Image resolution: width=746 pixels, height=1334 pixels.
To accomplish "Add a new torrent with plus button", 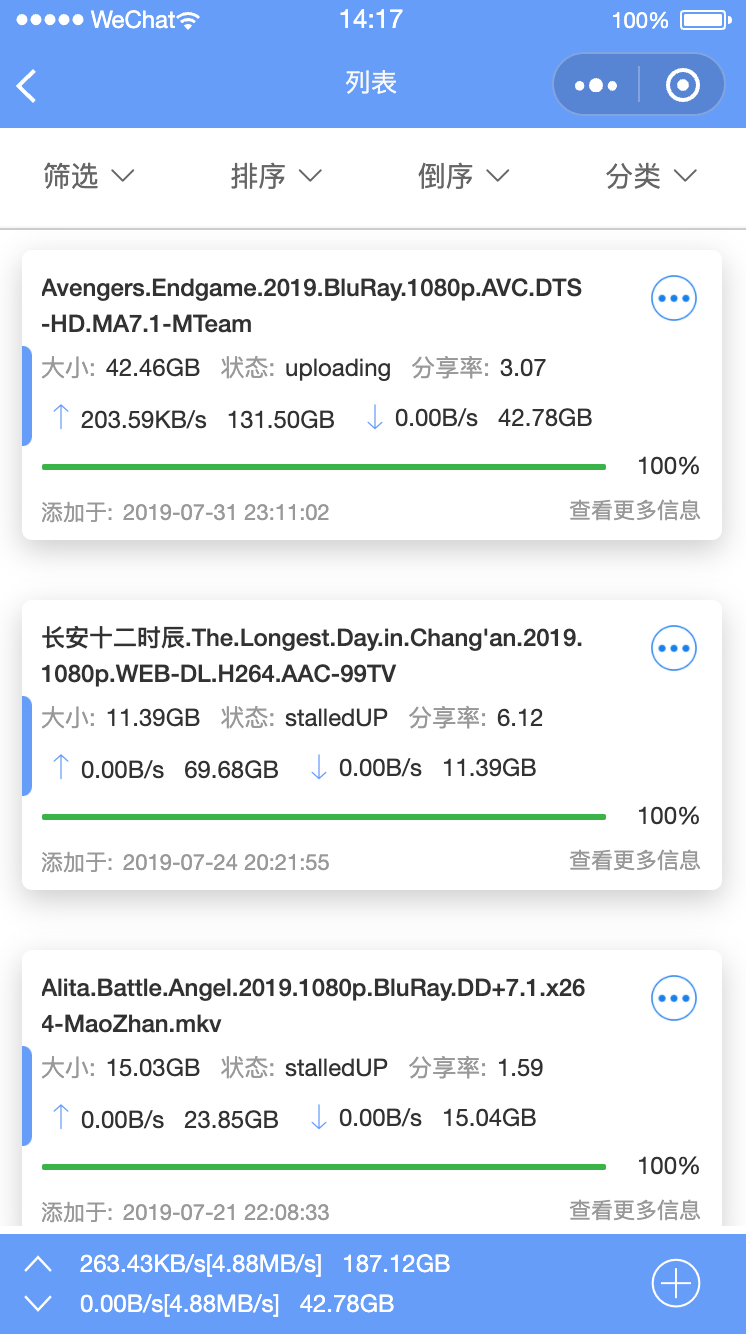I will pyautogui.click(x=676, y=1283).
